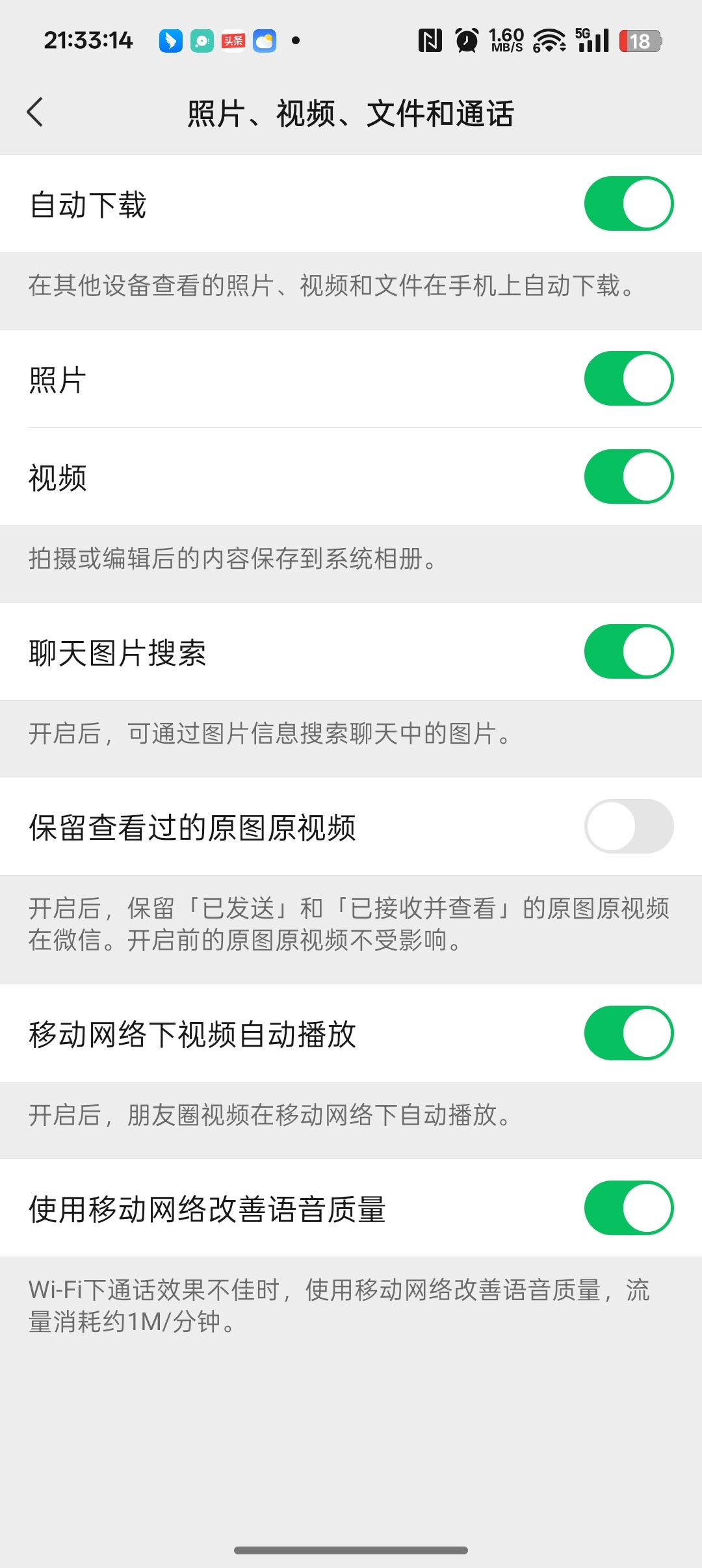Toggle the 视频 save switch off
The image size is (702, 1568).
629,477
